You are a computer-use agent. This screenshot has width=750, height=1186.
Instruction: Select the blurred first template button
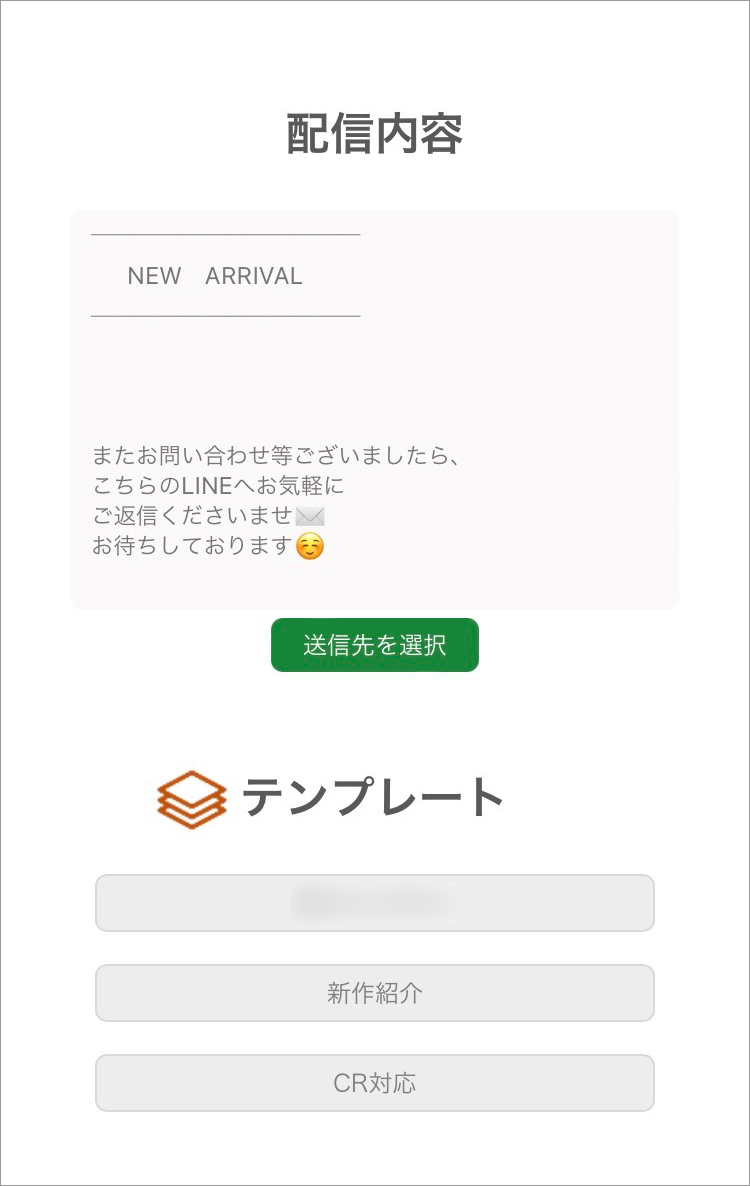pos(375,903)
